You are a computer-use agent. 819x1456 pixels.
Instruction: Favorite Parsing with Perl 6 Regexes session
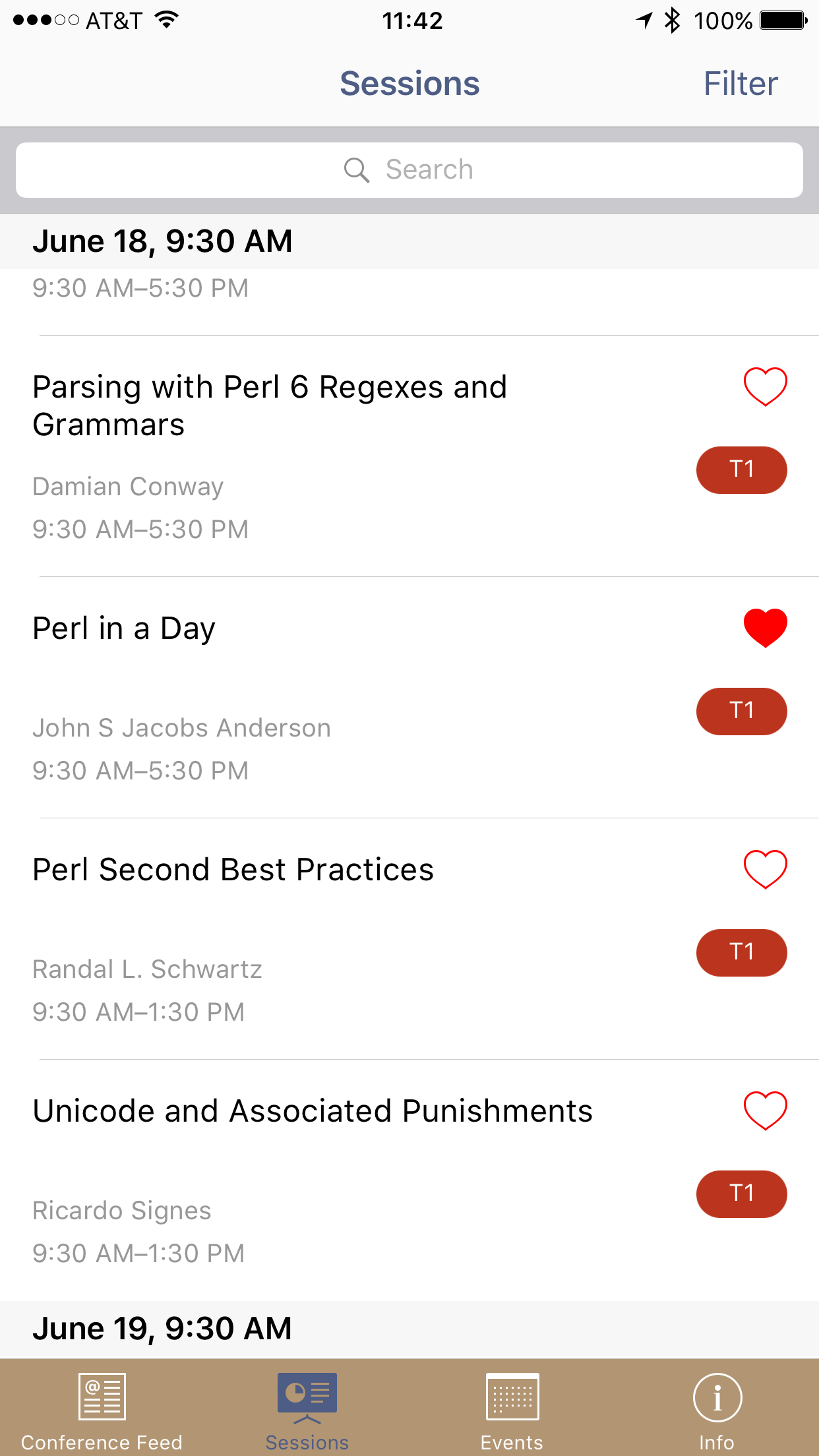point(765,386)
